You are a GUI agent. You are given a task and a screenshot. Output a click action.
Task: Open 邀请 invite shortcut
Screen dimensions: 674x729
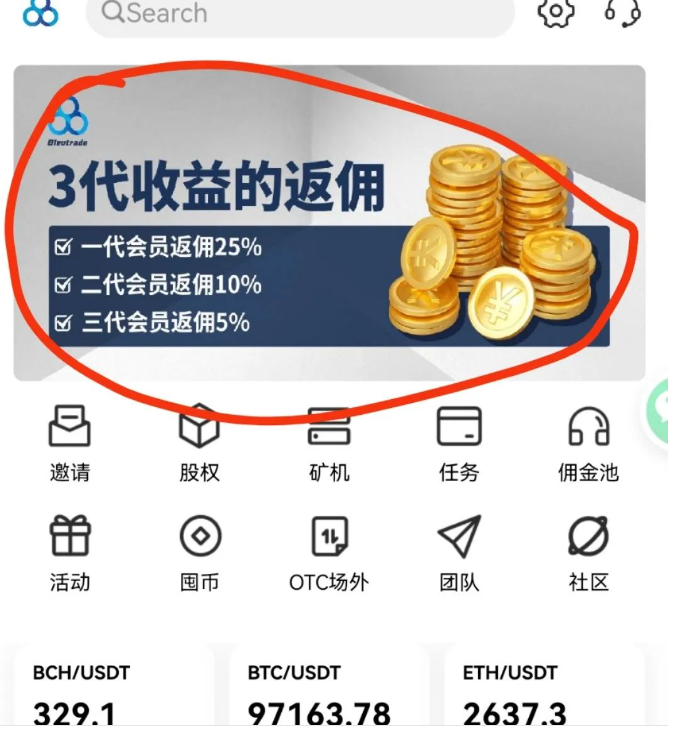click(x=70, y=443)
